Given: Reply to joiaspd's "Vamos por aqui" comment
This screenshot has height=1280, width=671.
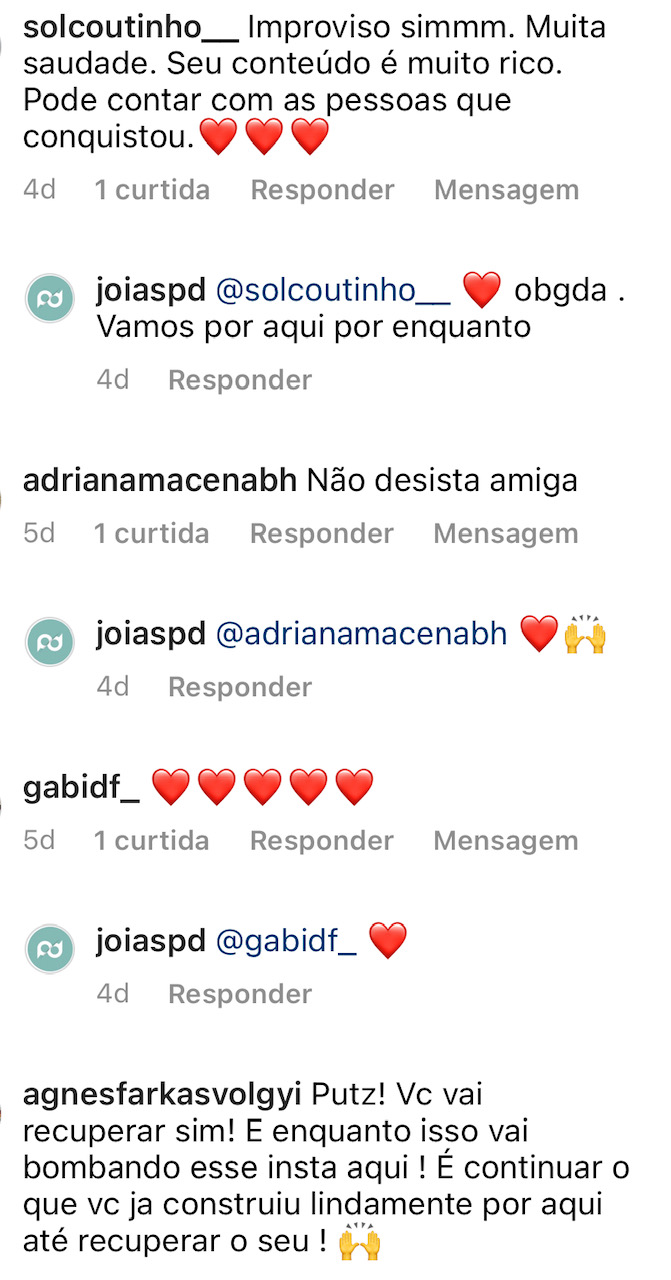Looking at the screenshot, I should (240, 380).
